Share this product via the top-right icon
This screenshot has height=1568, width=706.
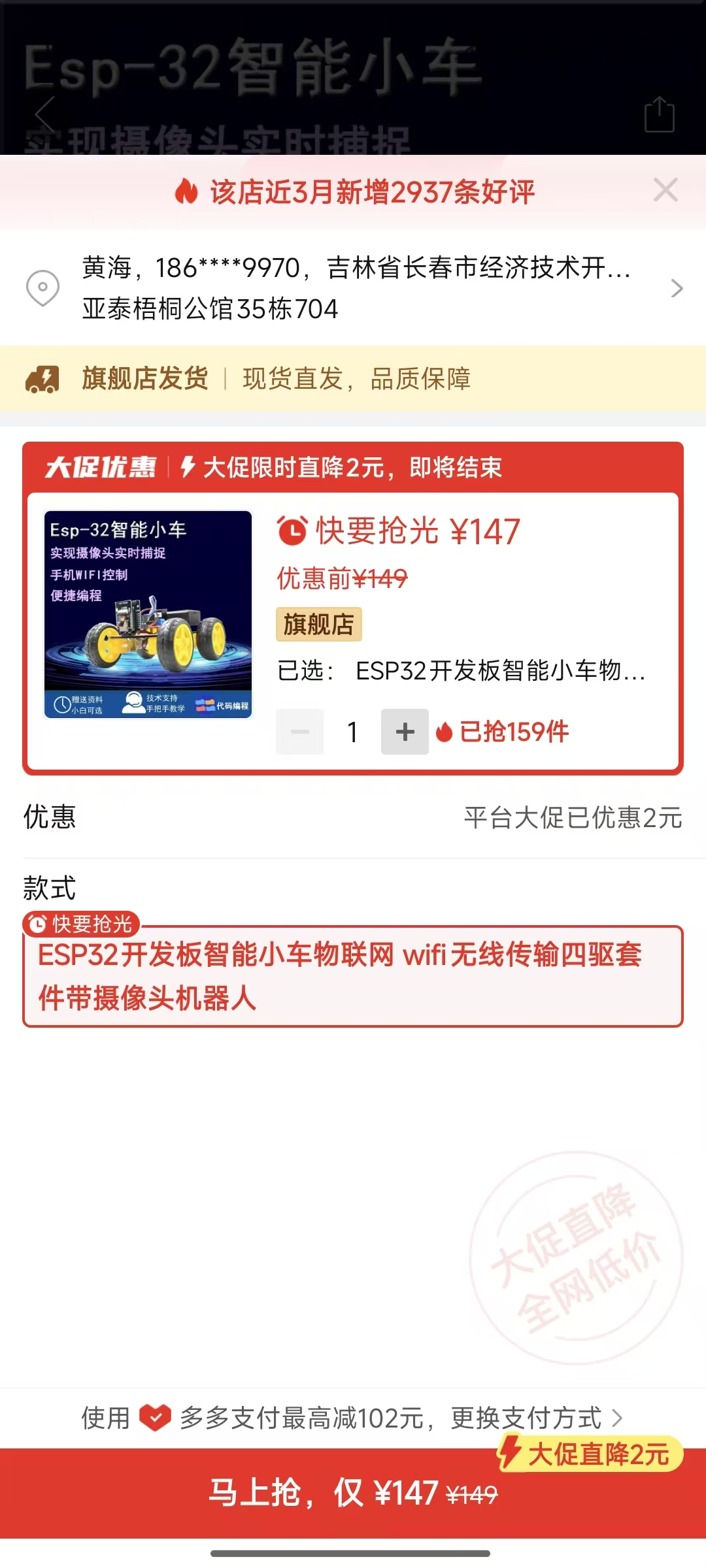(x=659, y=115)
